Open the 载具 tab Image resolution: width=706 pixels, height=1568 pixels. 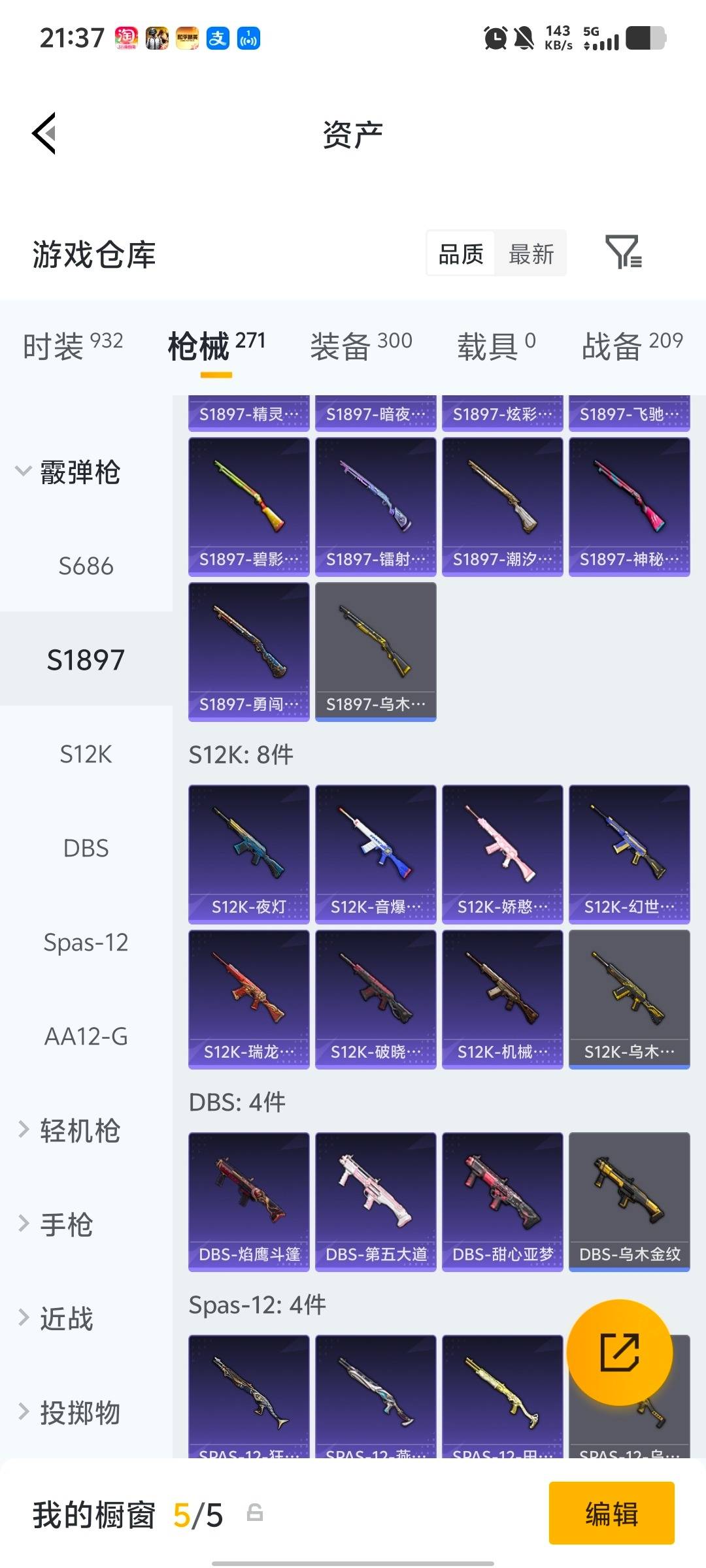(496, 345)
